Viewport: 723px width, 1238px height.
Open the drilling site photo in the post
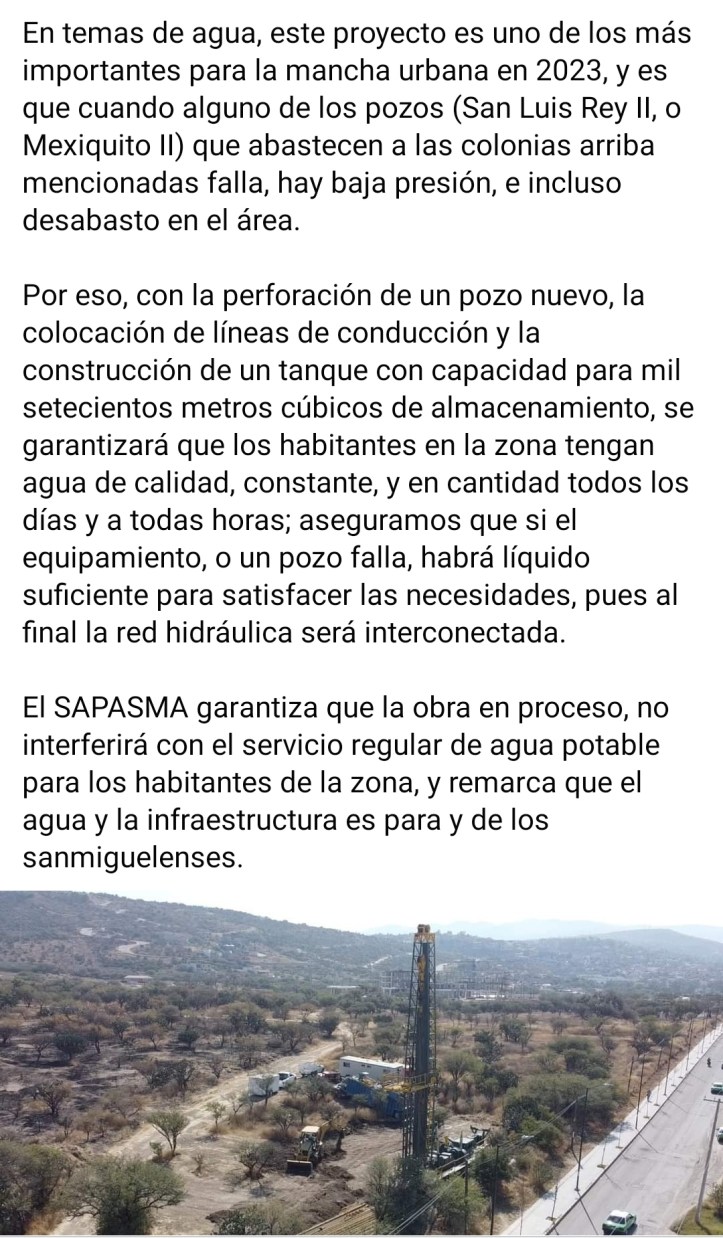[361, 1062]
